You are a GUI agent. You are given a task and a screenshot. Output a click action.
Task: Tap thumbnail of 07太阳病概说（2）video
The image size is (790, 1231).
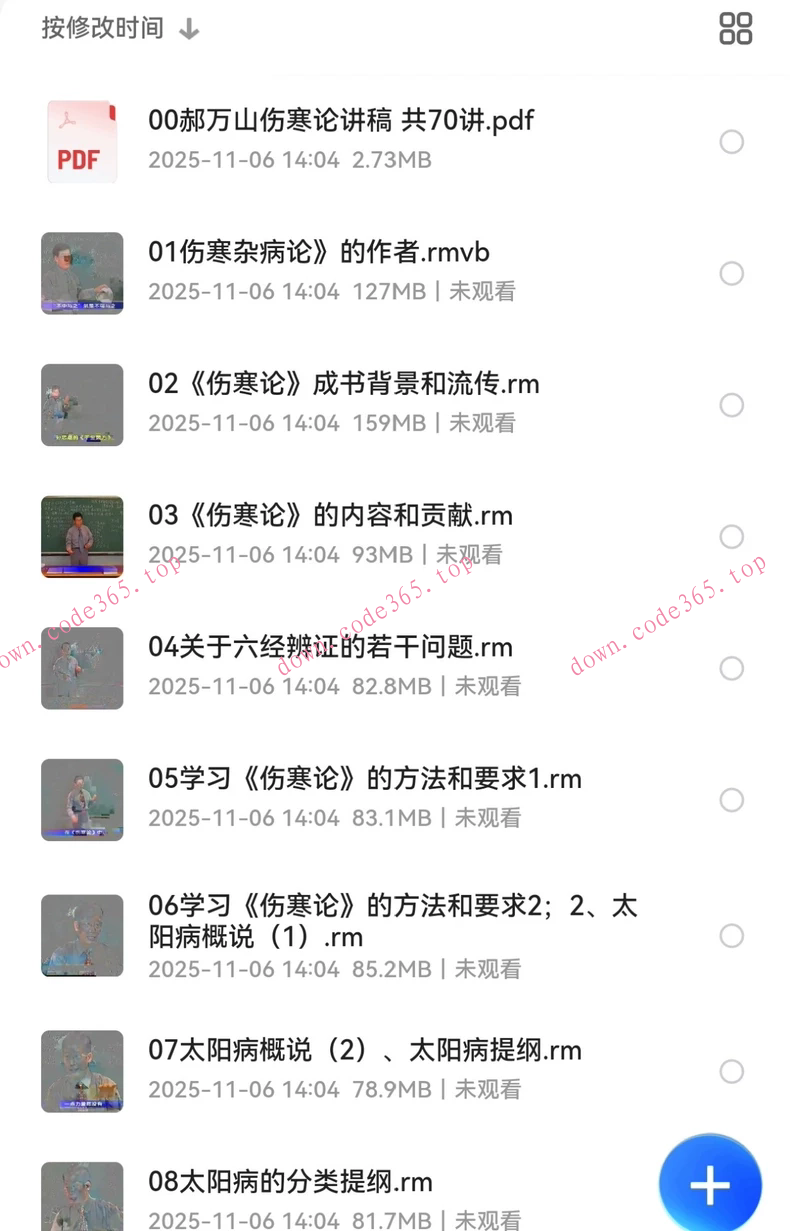[x=82, y=1071]
